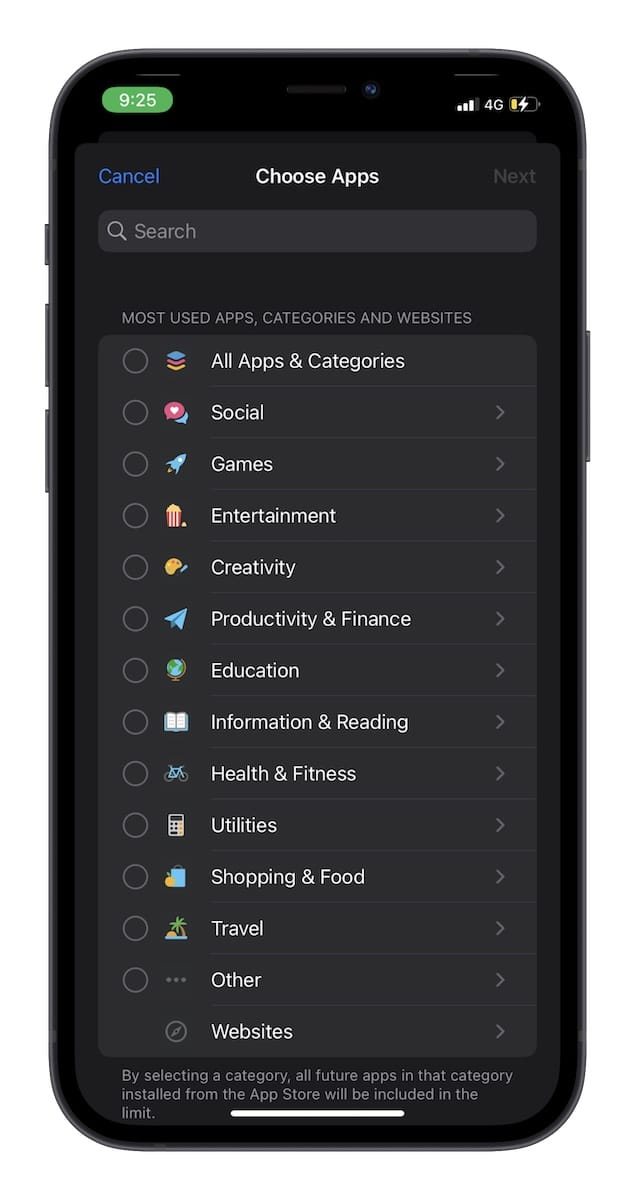The image size is (635, 1200).
Task: Select the Travel category checkbox
Action: click(x=135, y=928)
